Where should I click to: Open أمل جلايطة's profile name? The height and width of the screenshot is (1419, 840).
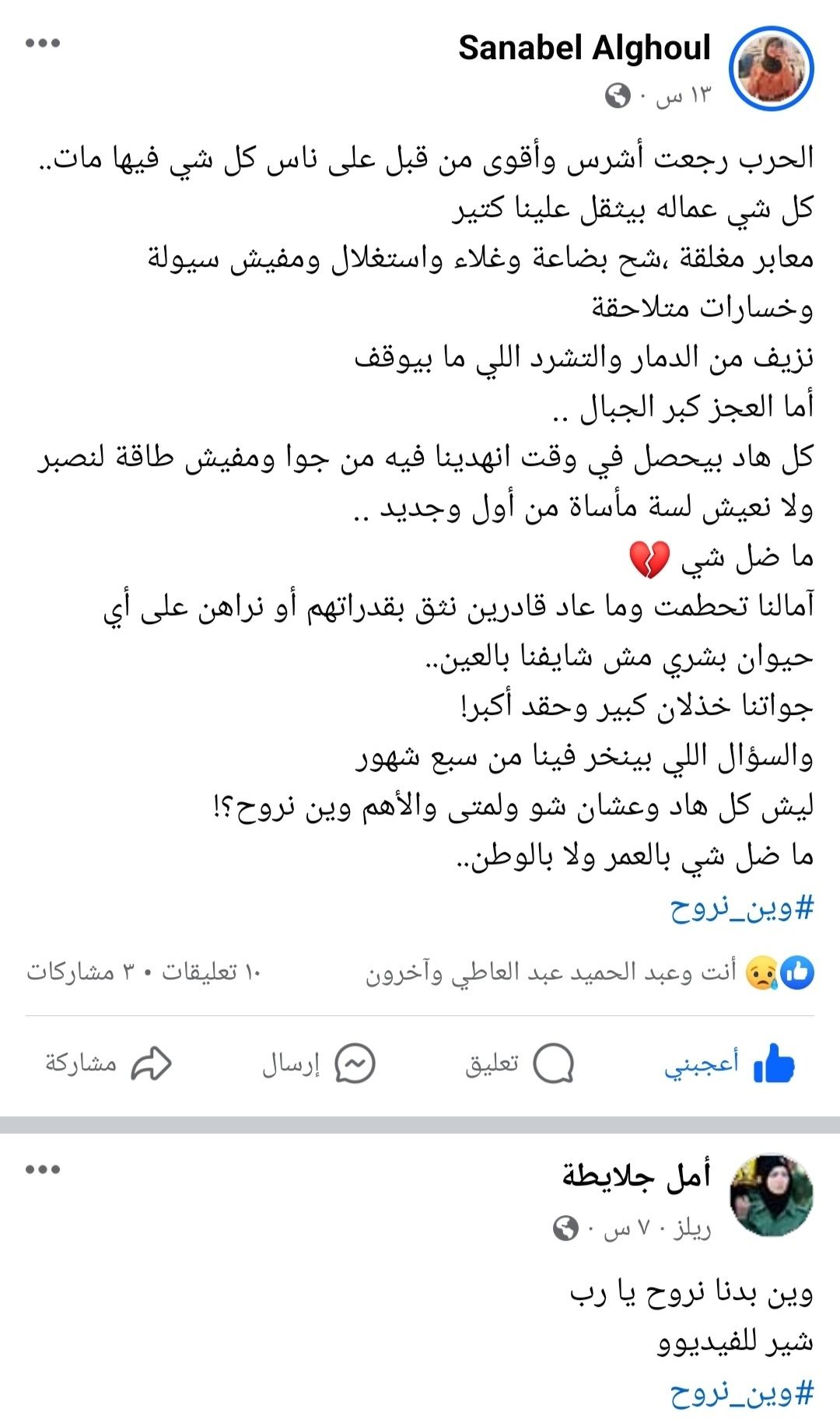pos(636,1175)
